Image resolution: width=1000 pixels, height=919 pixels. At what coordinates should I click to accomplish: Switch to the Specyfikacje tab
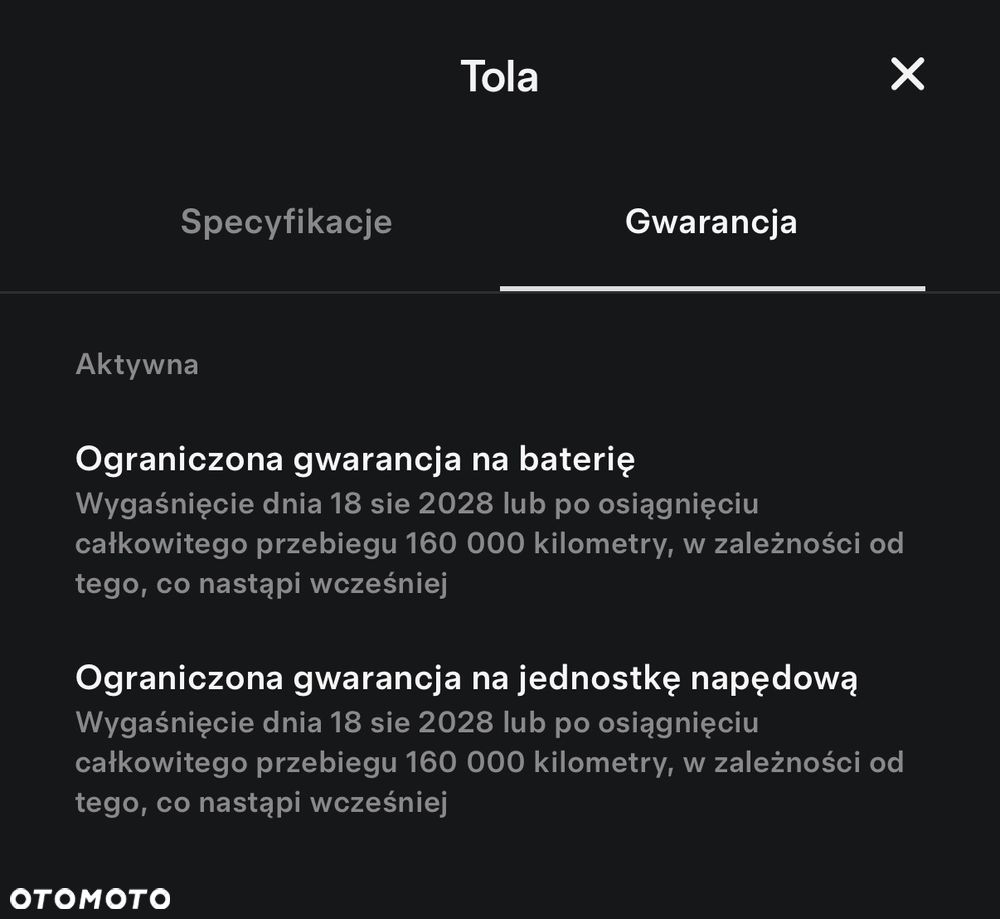tap(286, 222)
